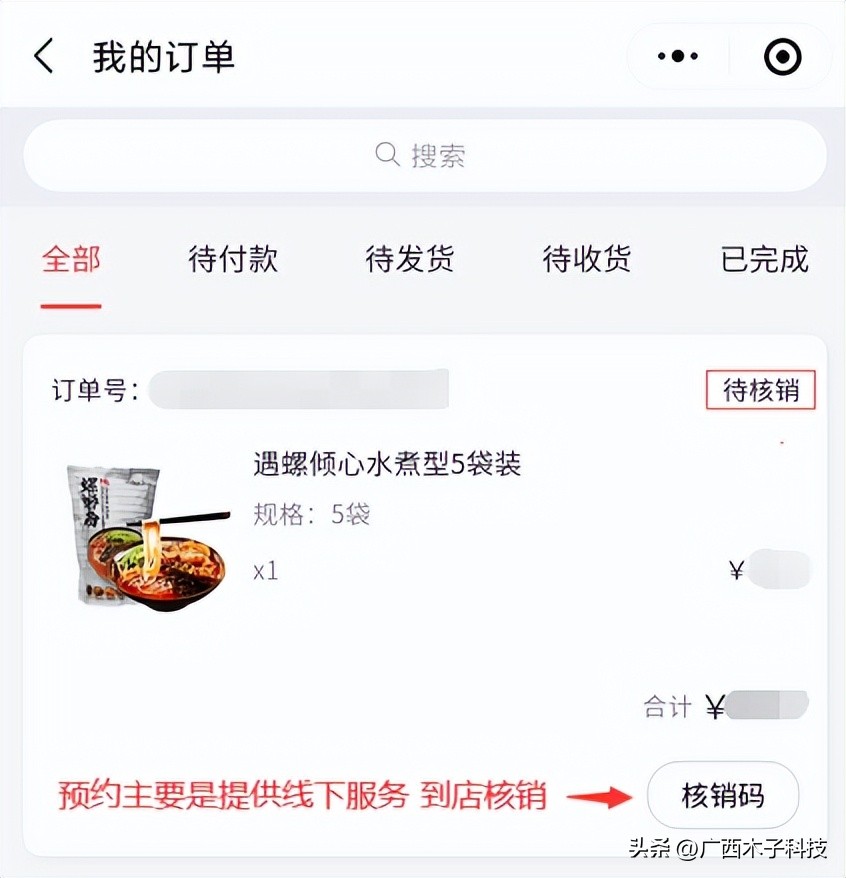Image resolution: width=846 pixels, height=878 pixels.
Task: Click the red arrow pointing at 核销码
Action: (602, 796)
